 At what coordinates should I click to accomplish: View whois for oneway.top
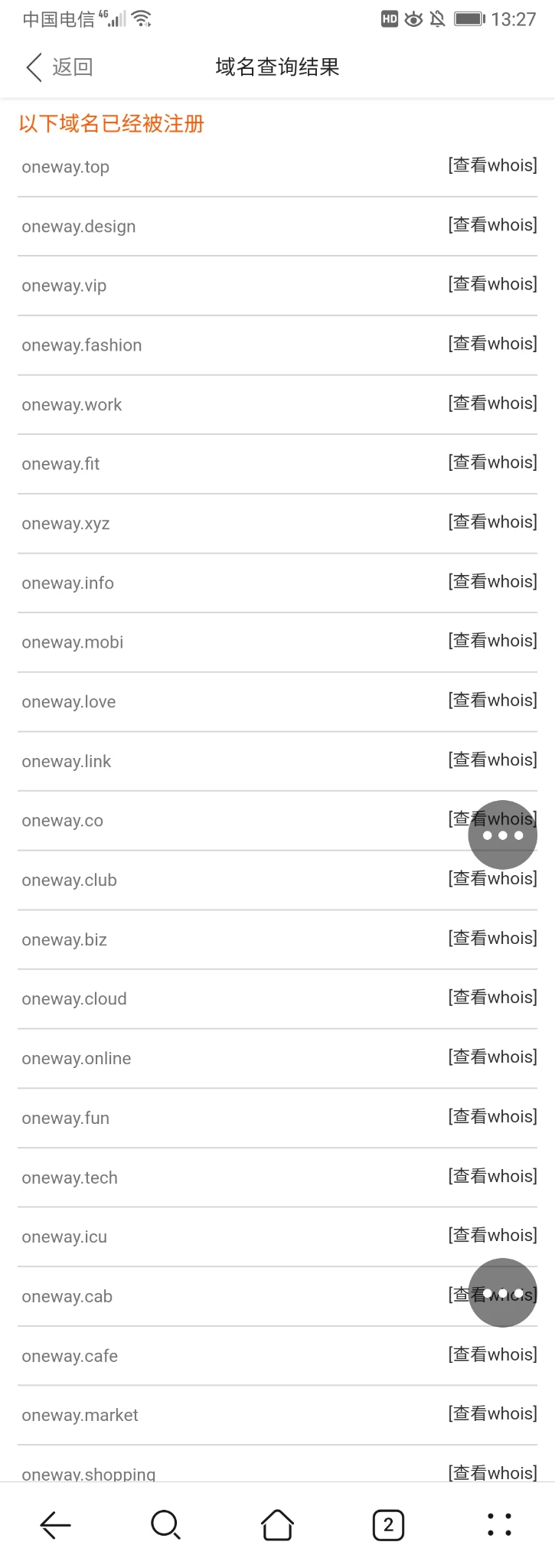pyautogui.click(x=492, y=165)
